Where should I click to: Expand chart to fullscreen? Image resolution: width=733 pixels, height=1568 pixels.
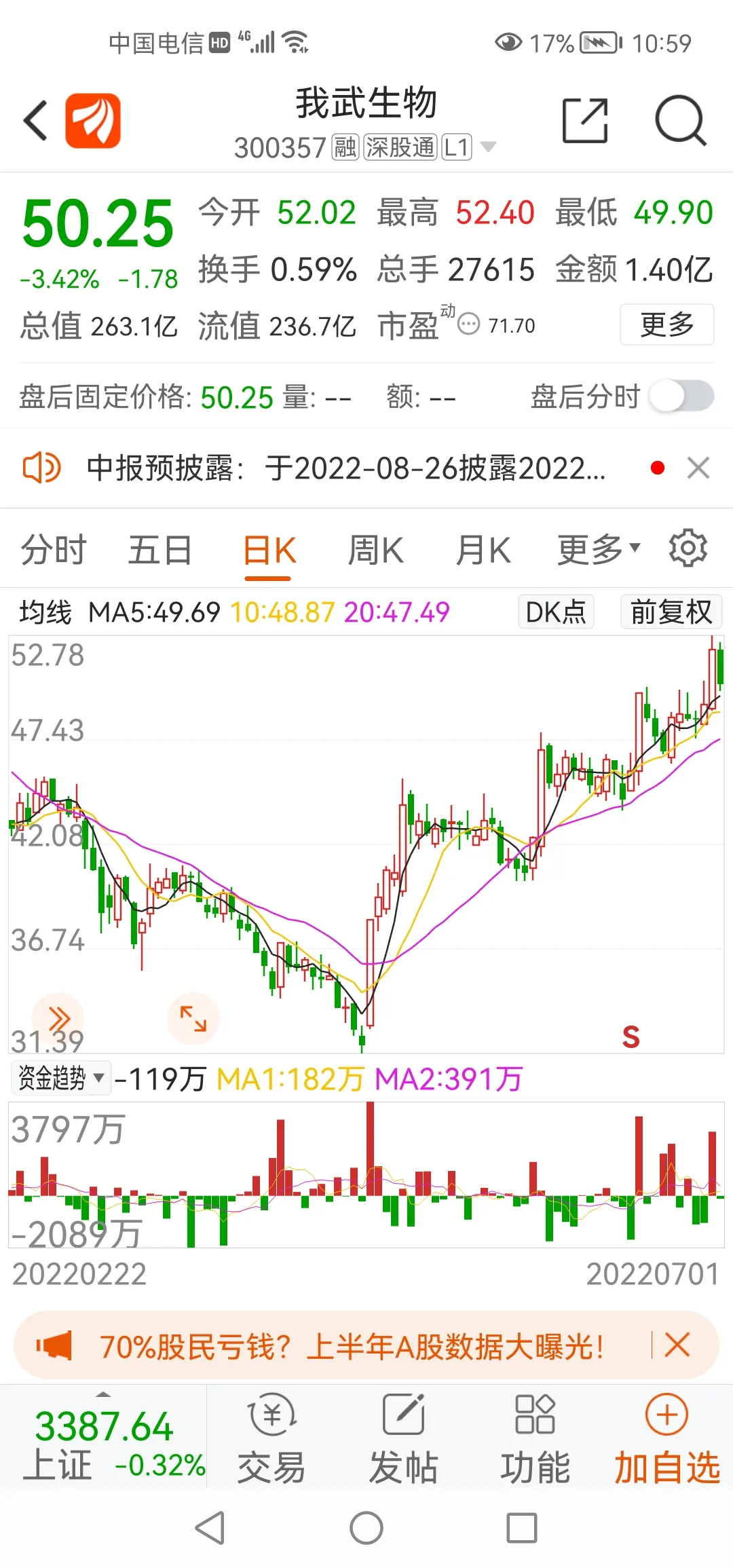point(193,1019)
